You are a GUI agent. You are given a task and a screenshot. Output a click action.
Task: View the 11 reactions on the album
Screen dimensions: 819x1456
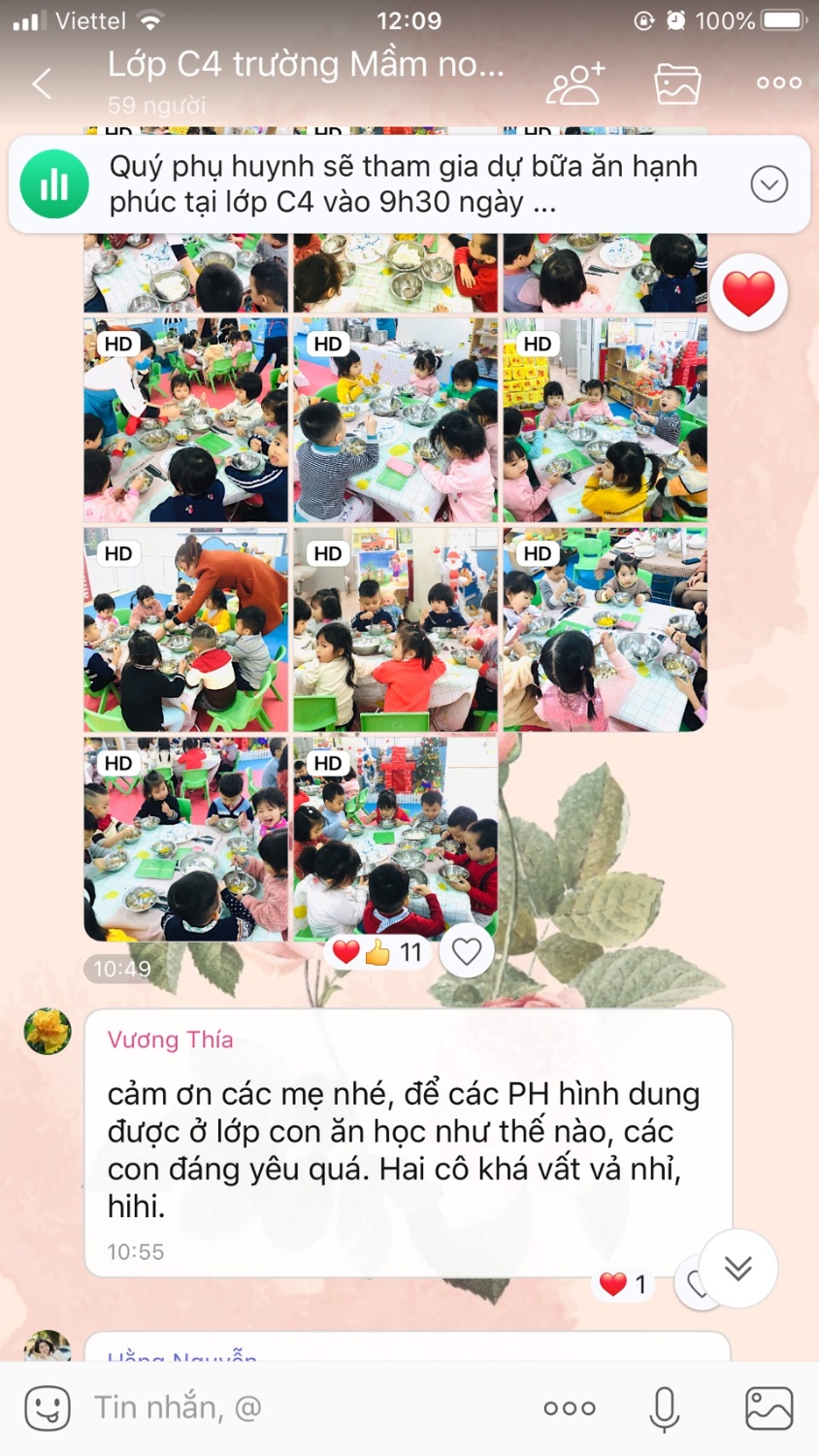[378, 952]
